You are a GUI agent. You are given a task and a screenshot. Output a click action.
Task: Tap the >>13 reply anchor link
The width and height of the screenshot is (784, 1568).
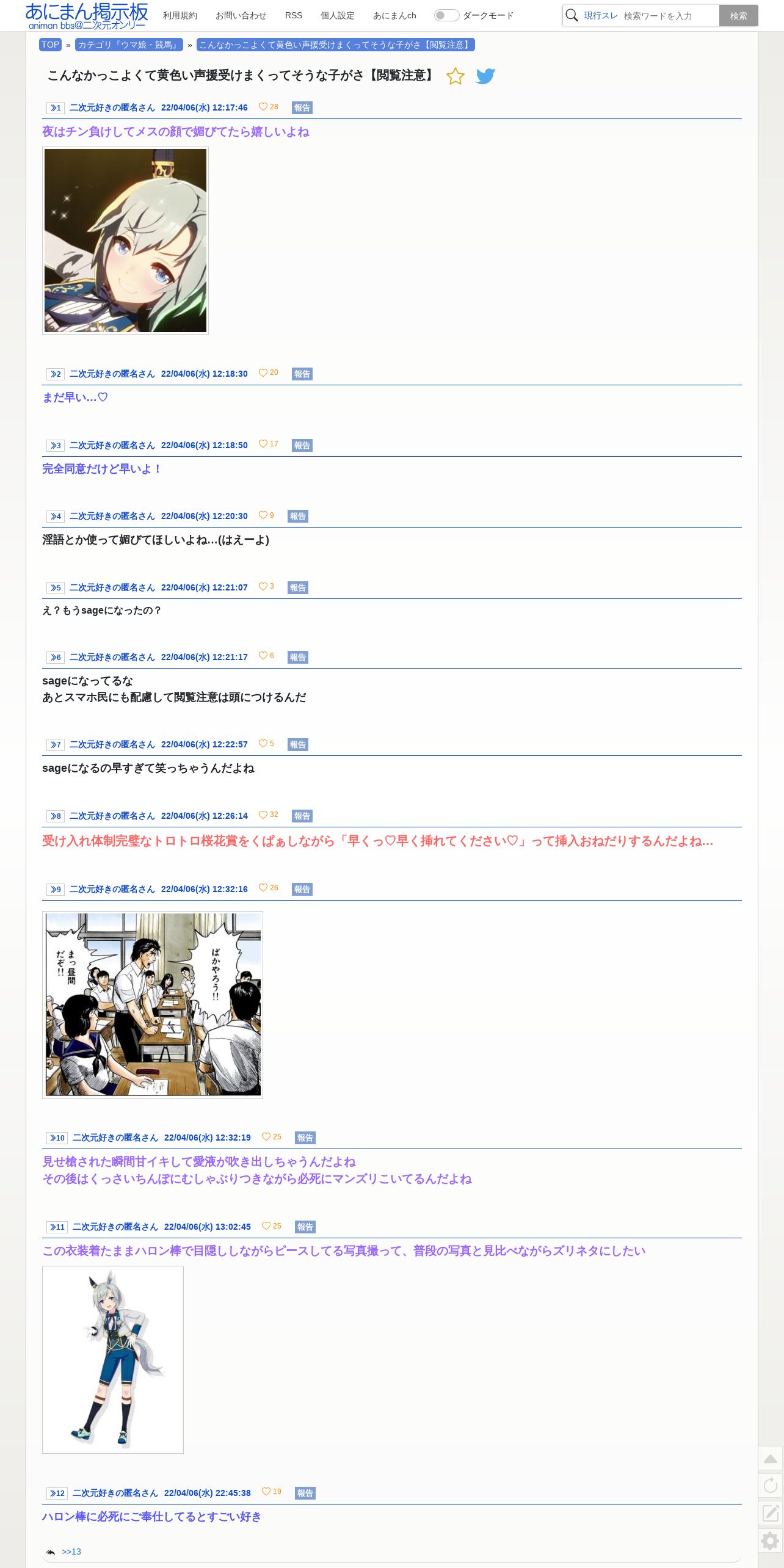pos(71,1552)
